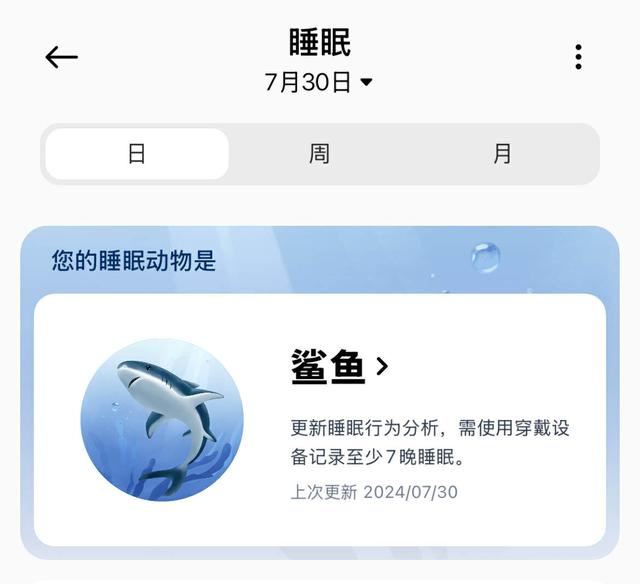Expand the 7月30日 date picker
Image resolution: width=640 pixels, height=584 pixels.
pos(318,83)
